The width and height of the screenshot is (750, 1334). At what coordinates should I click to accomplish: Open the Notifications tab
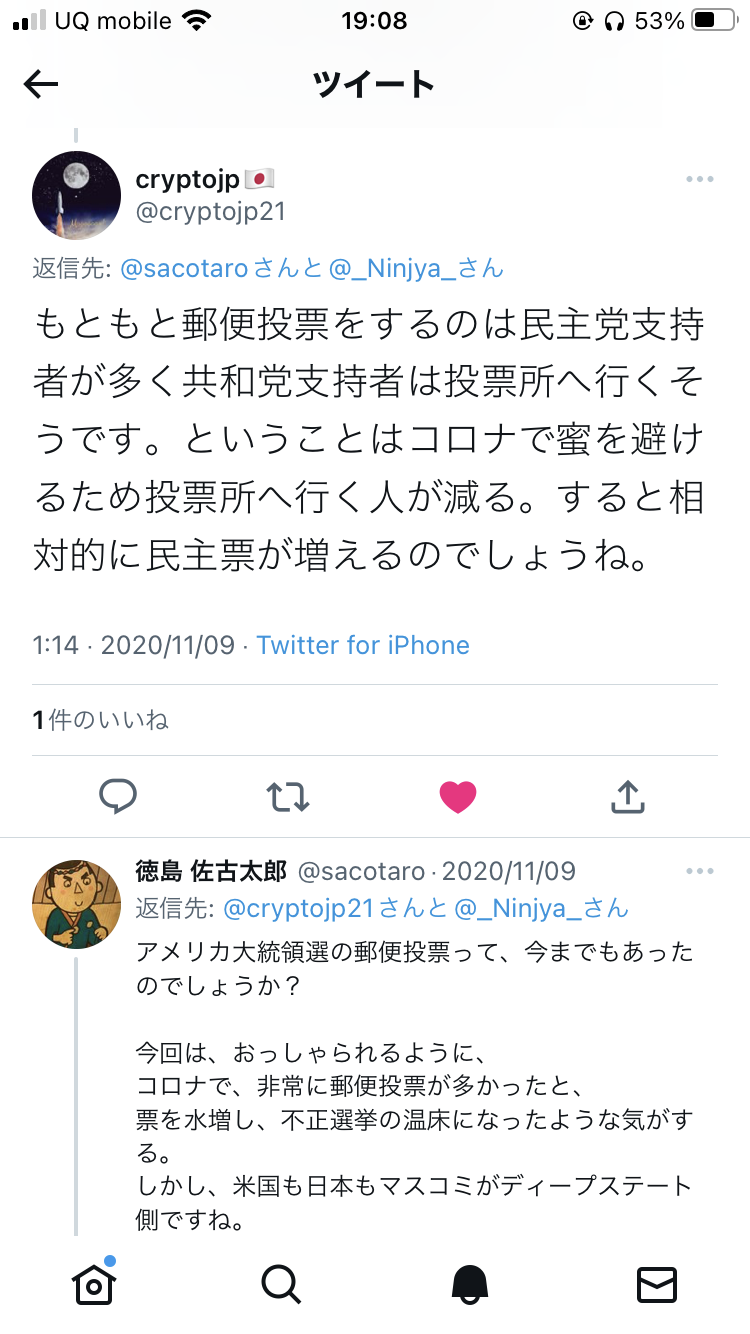click(x=469, y=1282)
